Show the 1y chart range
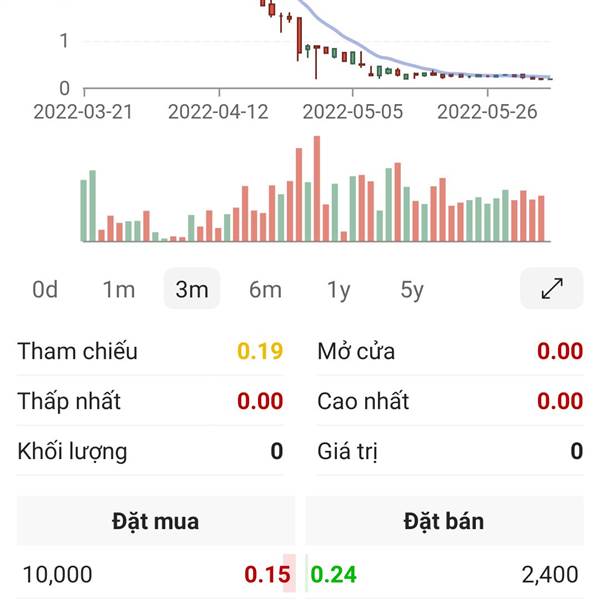Image resolution: width=600 pixels, height=600 pixels. coord(338,290)
